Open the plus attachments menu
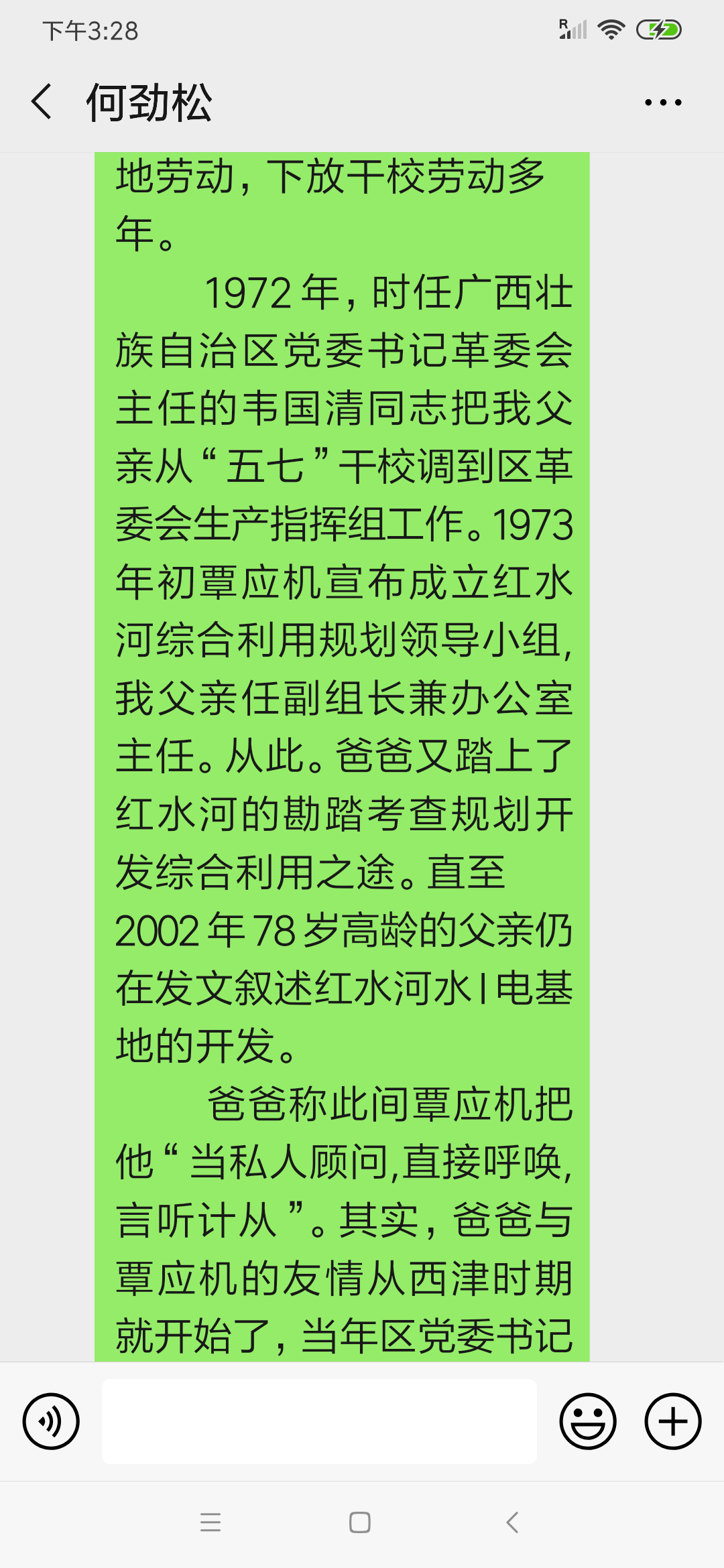724x1568 pixels. [673, 1421]
